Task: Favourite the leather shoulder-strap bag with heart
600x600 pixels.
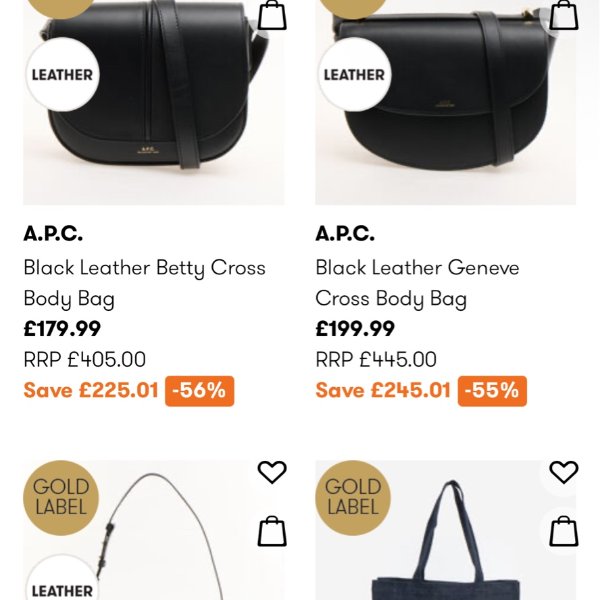Action: click(x=272, y=472)
